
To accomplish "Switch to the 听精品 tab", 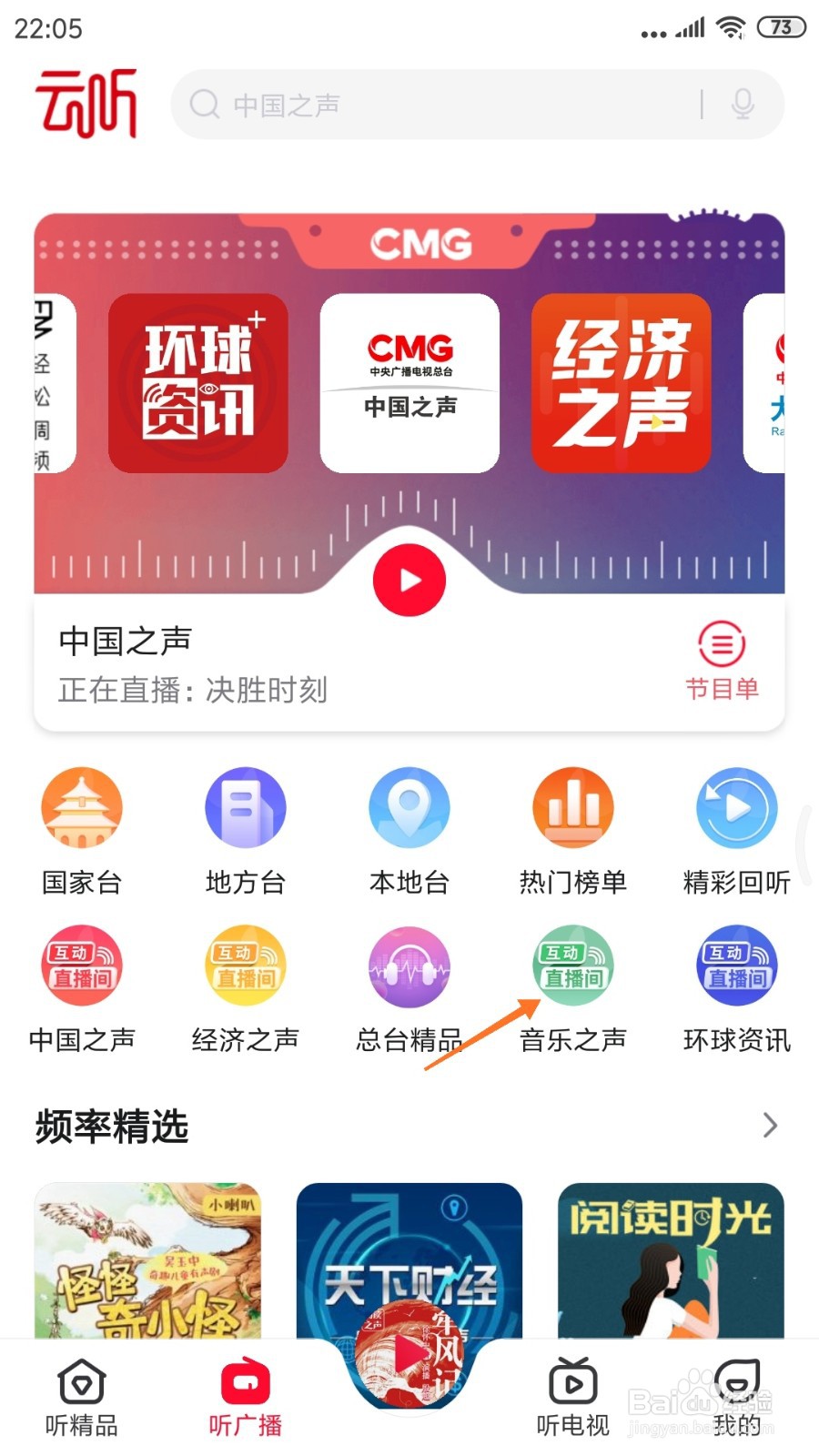I will 80,1395.
